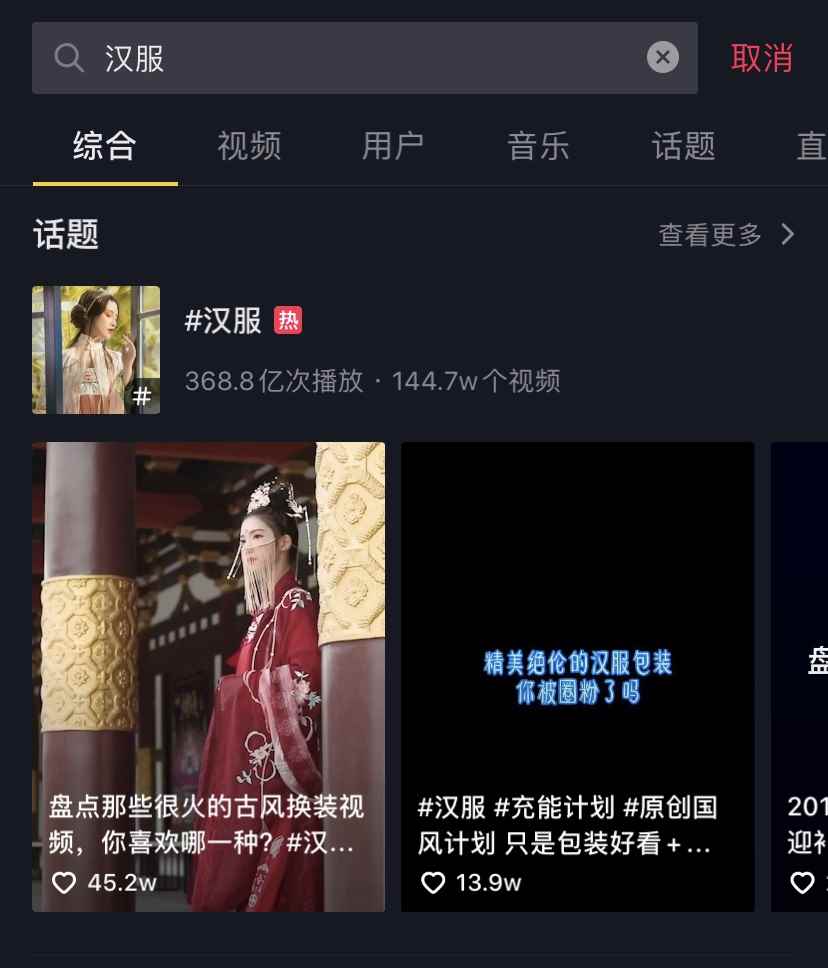Screen dimensions: 828x968
Task: Open the 精美绝伦的汉服包装 video
Action: click(x=578, y=676)
